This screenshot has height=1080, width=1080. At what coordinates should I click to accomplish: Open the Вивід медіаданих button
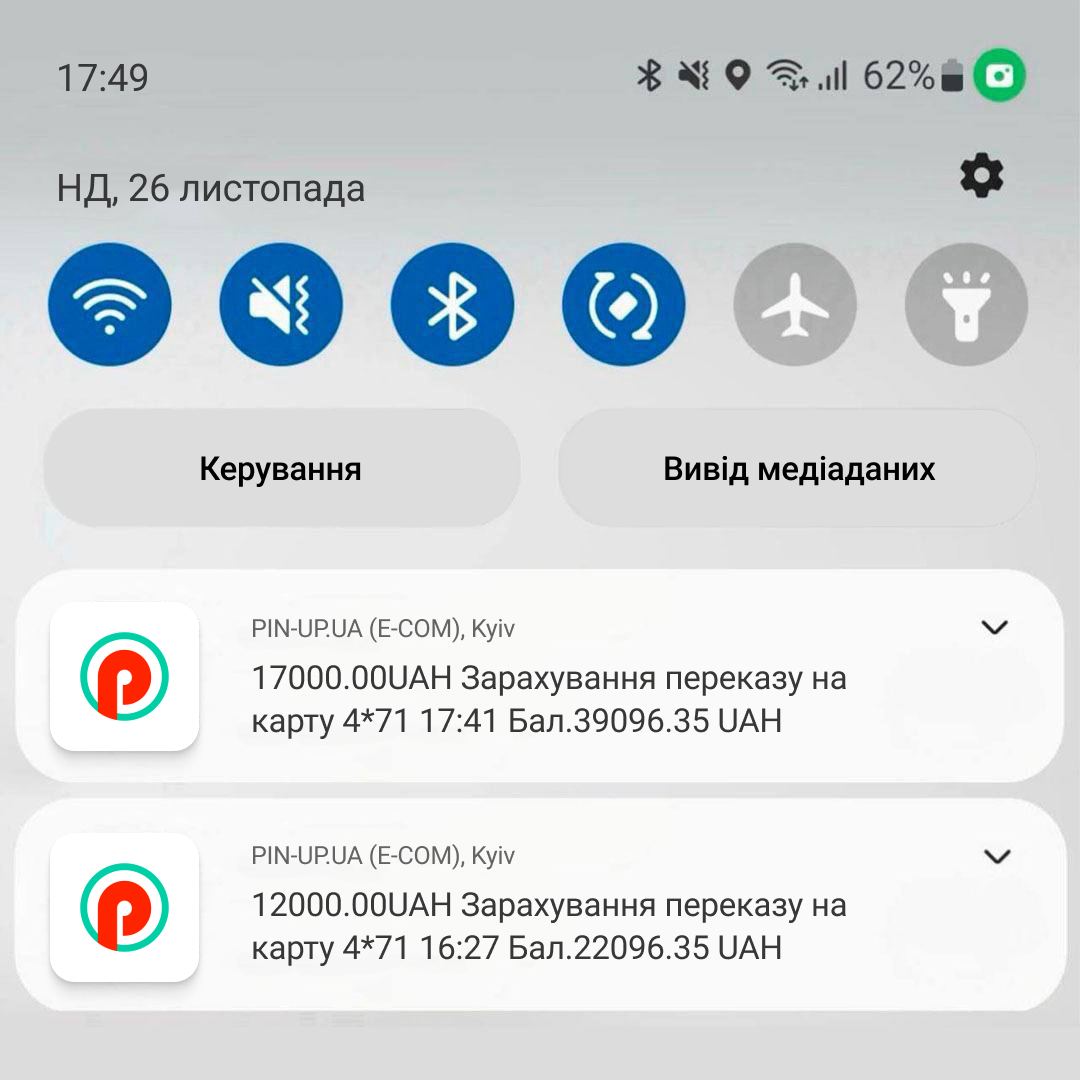pyautogui.click(x=798, y=469)
